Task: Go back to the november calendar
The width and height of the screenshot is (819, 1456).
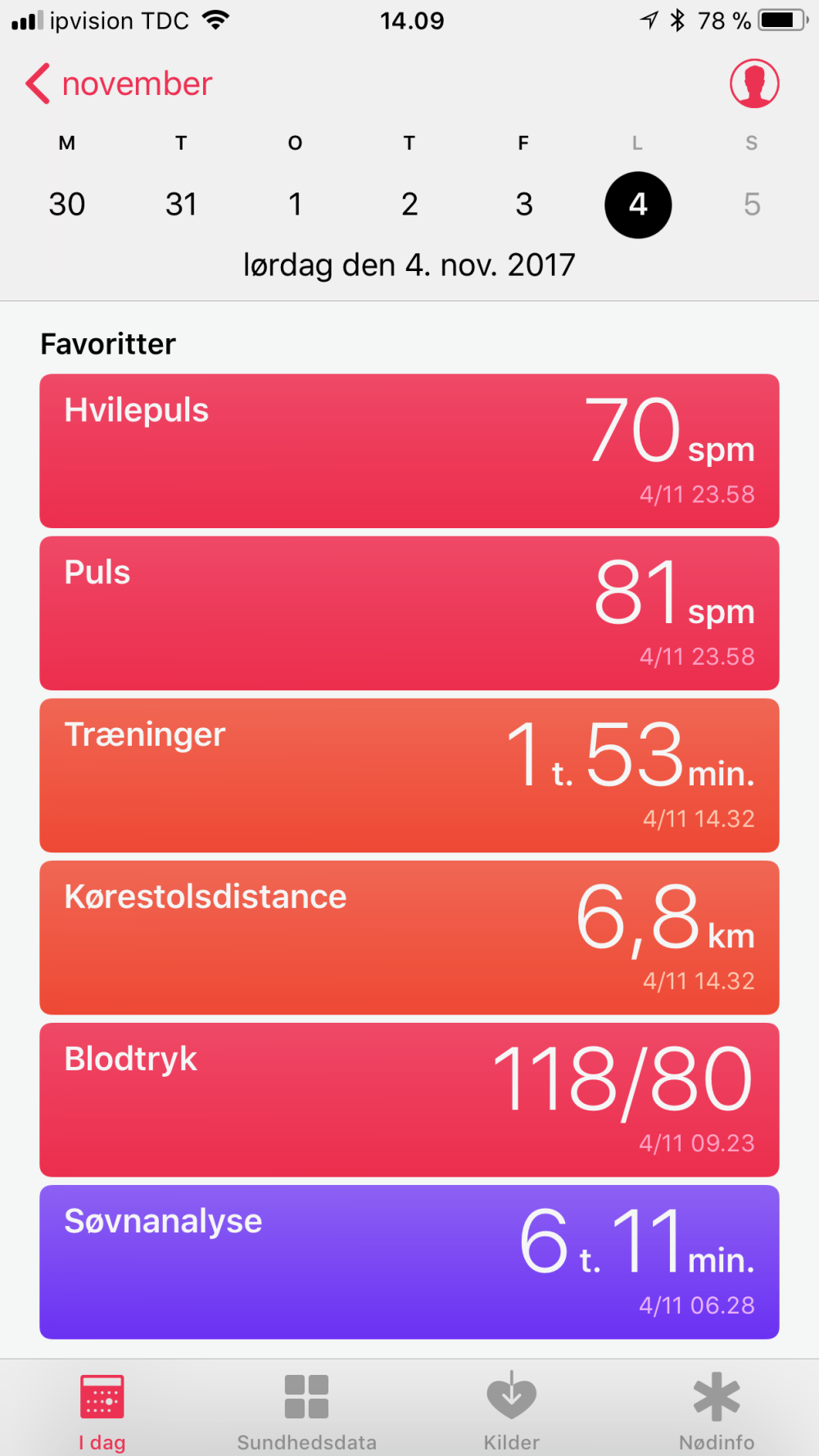Action: coord(119,84)
